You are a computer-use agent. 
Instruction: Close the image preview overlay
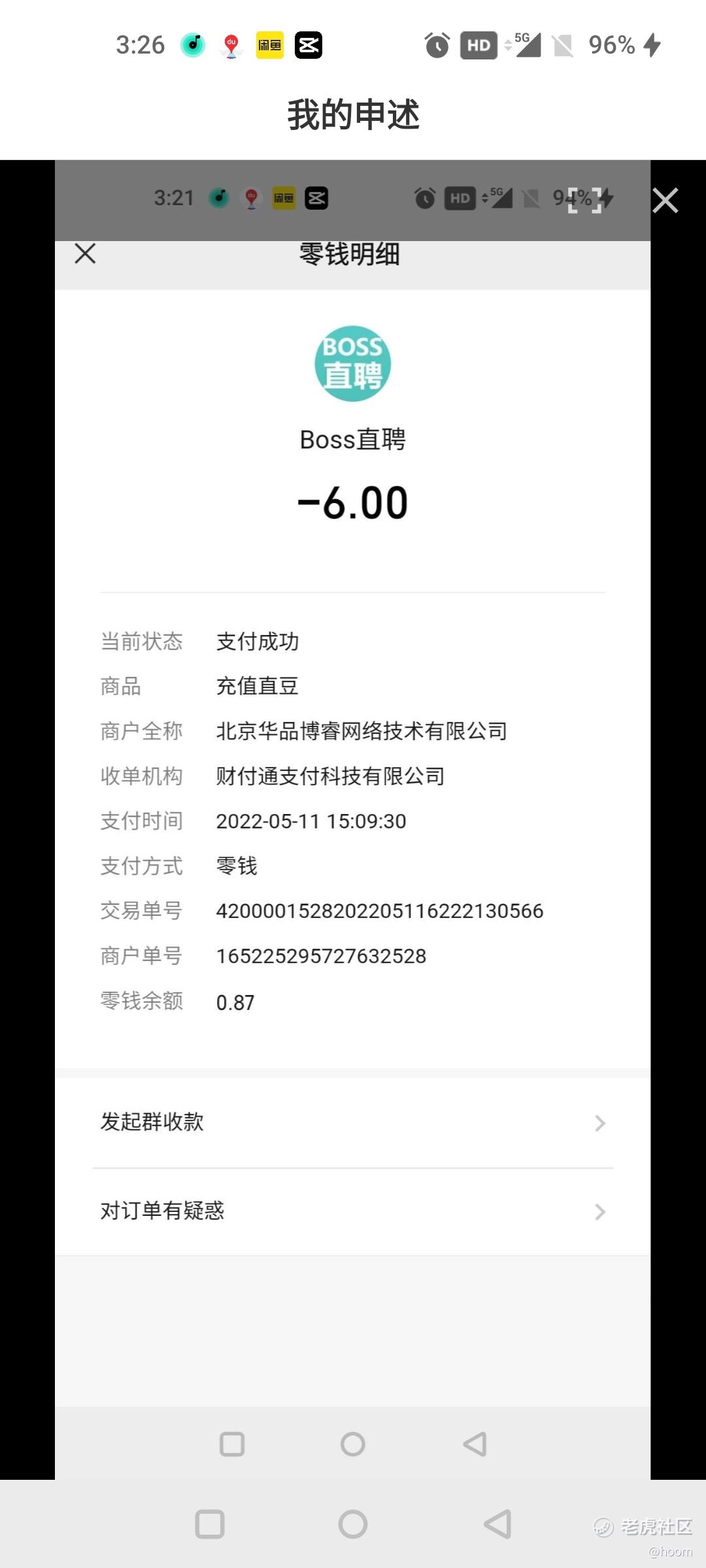(x=665, y=201)
